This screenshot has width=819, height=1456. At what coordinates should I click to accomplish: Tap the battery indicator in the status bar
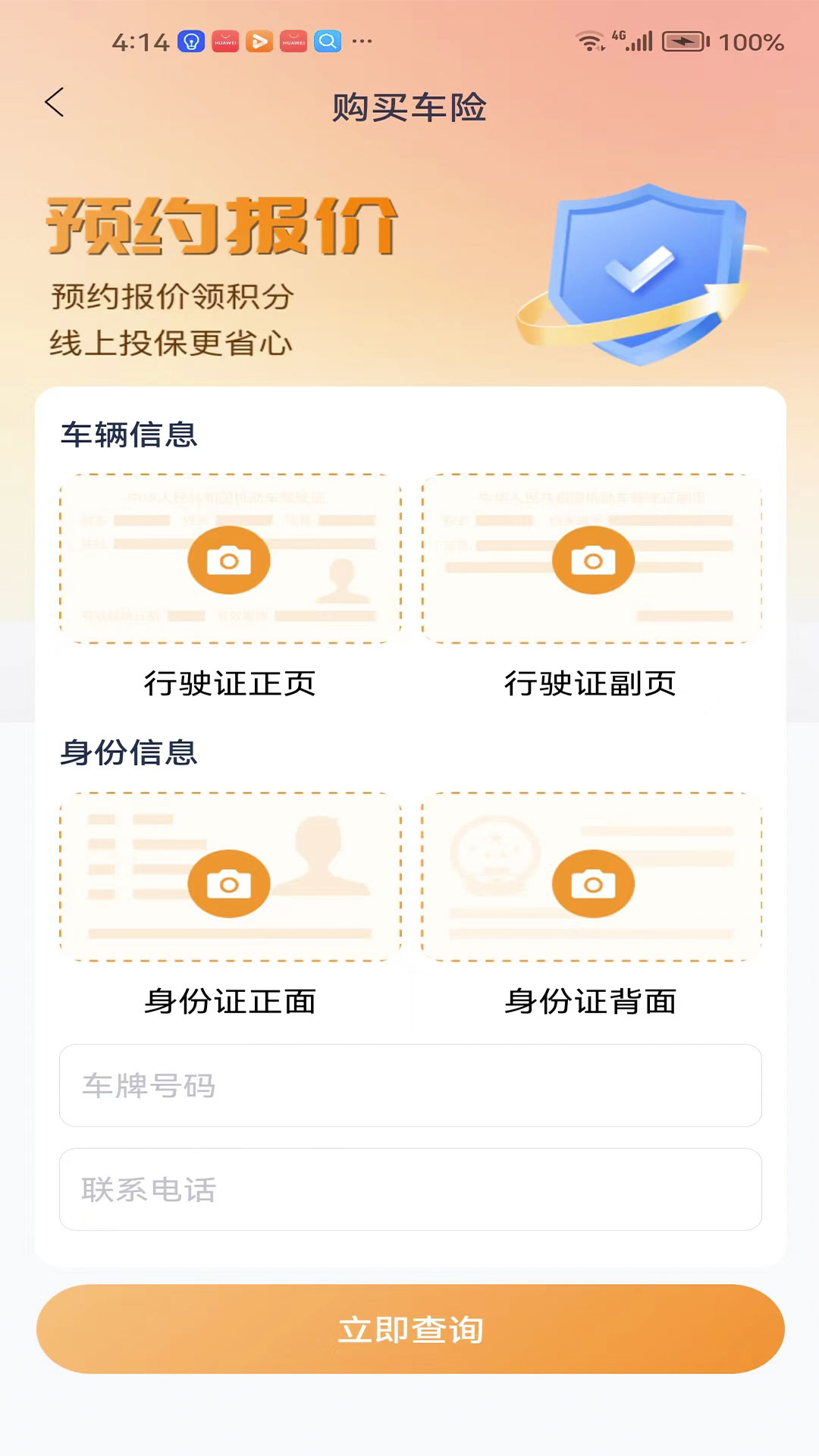pyautogui.click(x=683, y=42)
